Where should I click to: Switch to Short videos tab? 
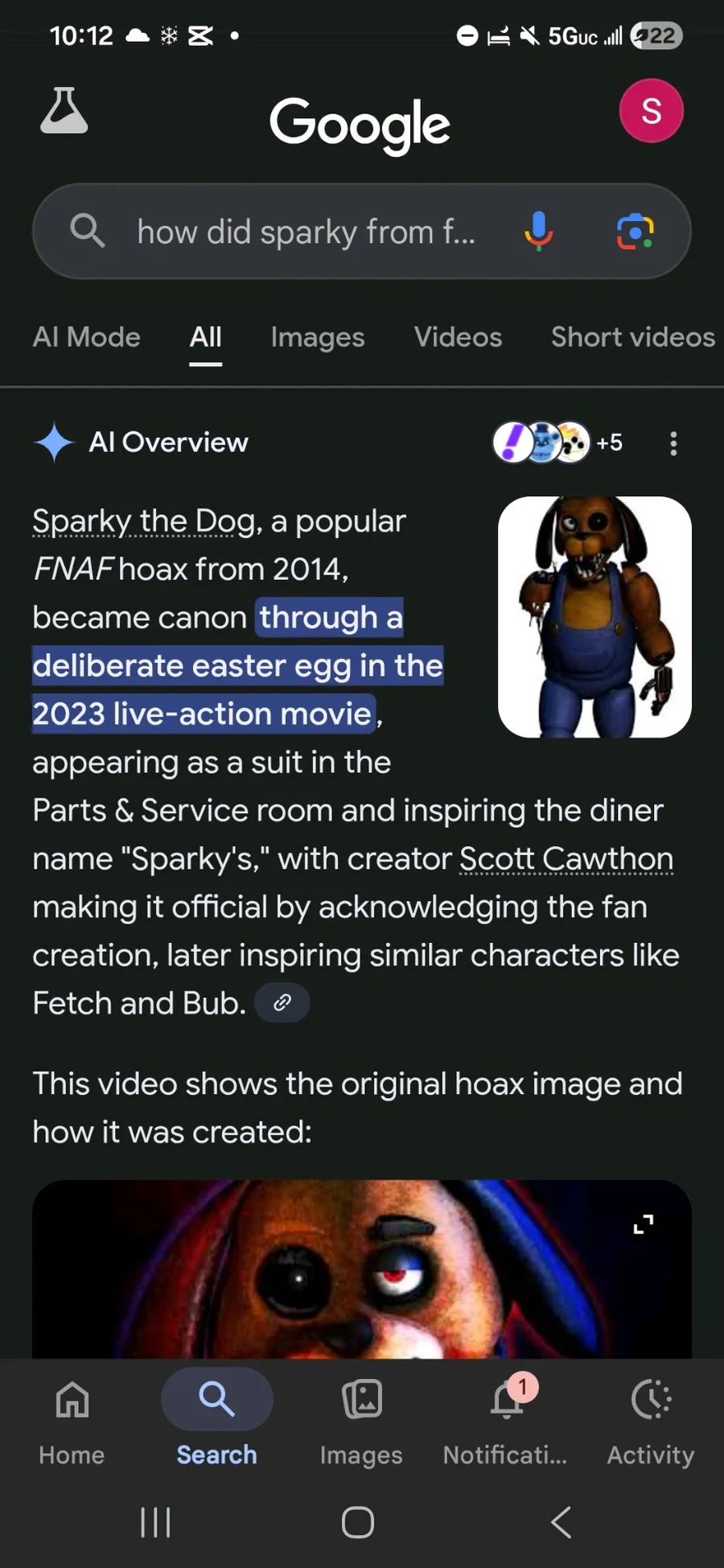[633, 337]
